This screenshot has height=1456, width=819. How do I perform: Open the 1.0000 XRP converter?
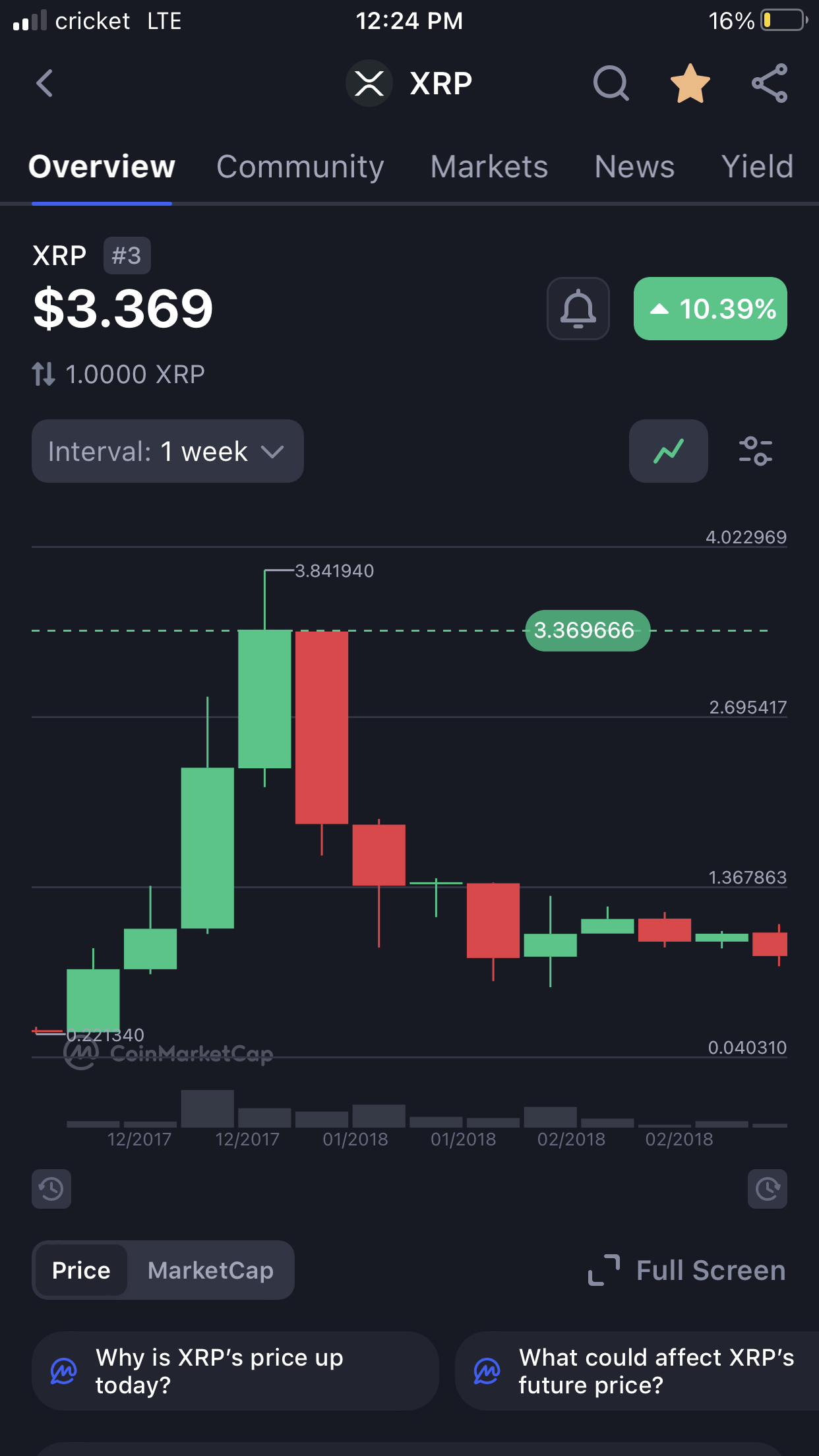coord(119,375)
